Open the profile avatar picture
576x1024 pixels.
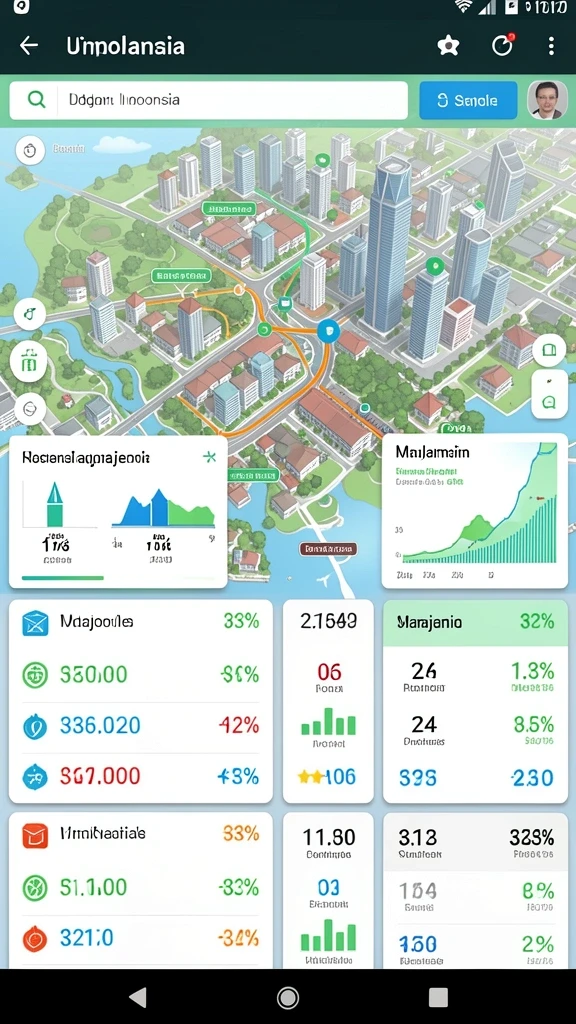click(547, 100)
